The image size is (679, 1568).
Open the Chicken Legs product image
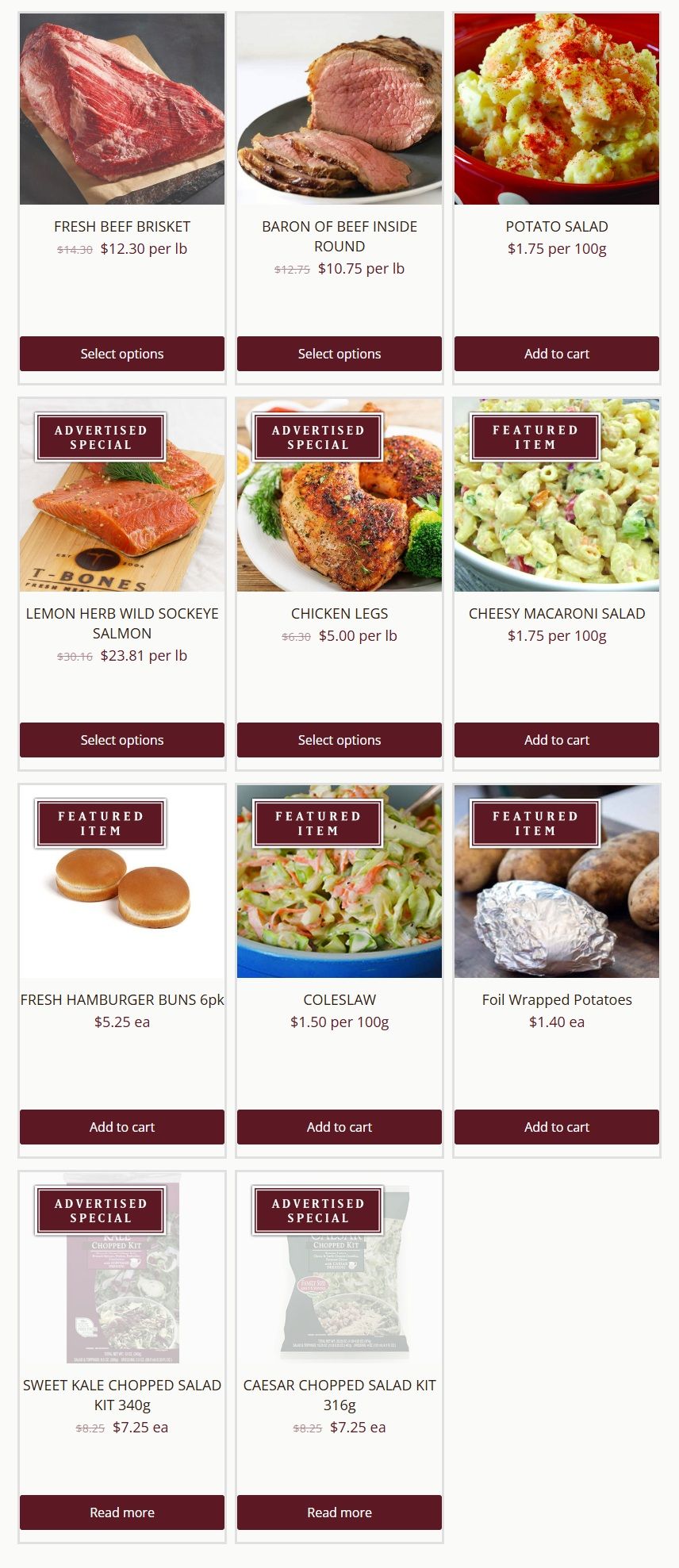point(339,523)
